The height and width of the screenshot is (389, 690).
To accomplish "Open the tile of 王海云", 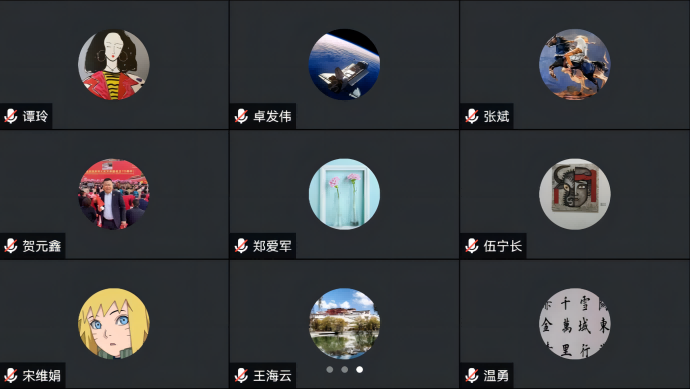I will (344, 324).
